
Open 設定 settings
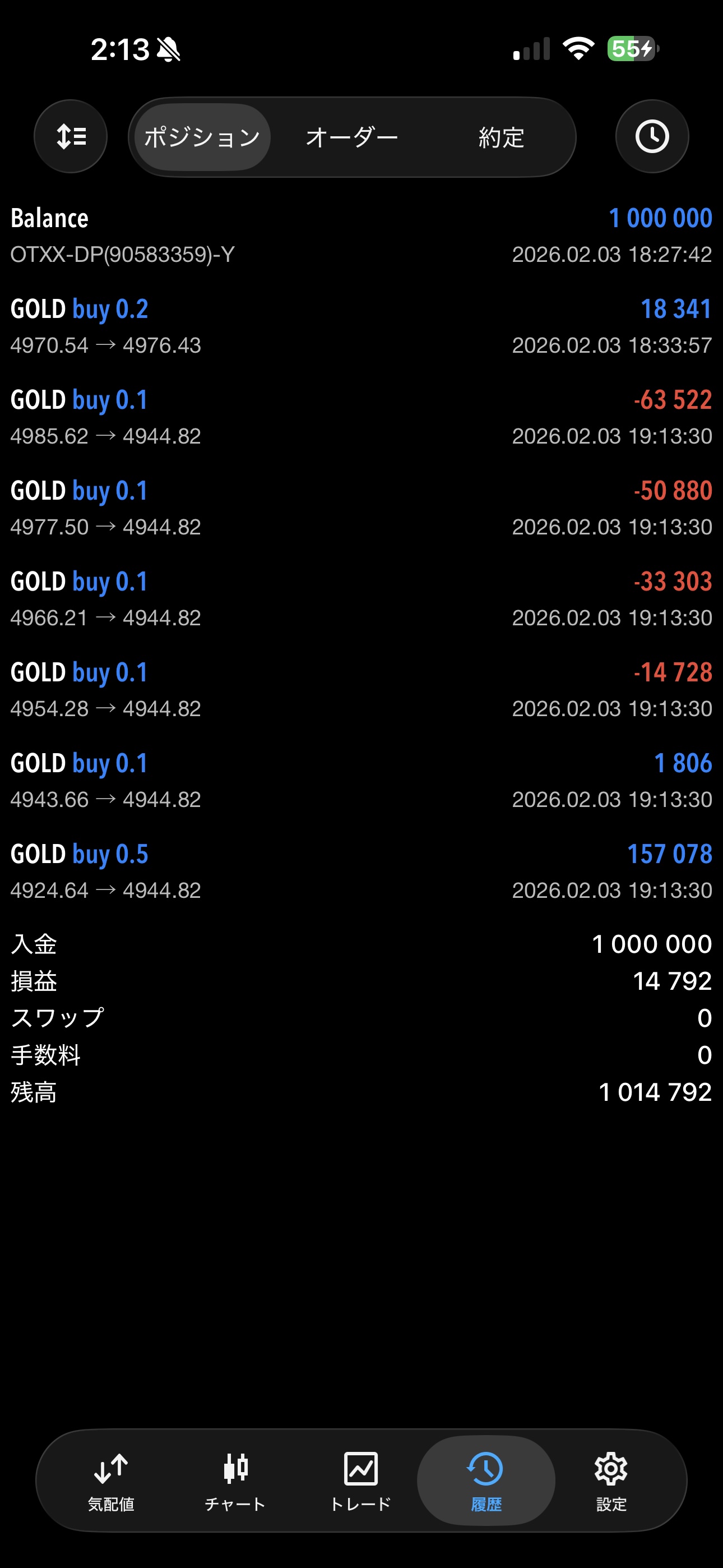tap(611, 1481)
